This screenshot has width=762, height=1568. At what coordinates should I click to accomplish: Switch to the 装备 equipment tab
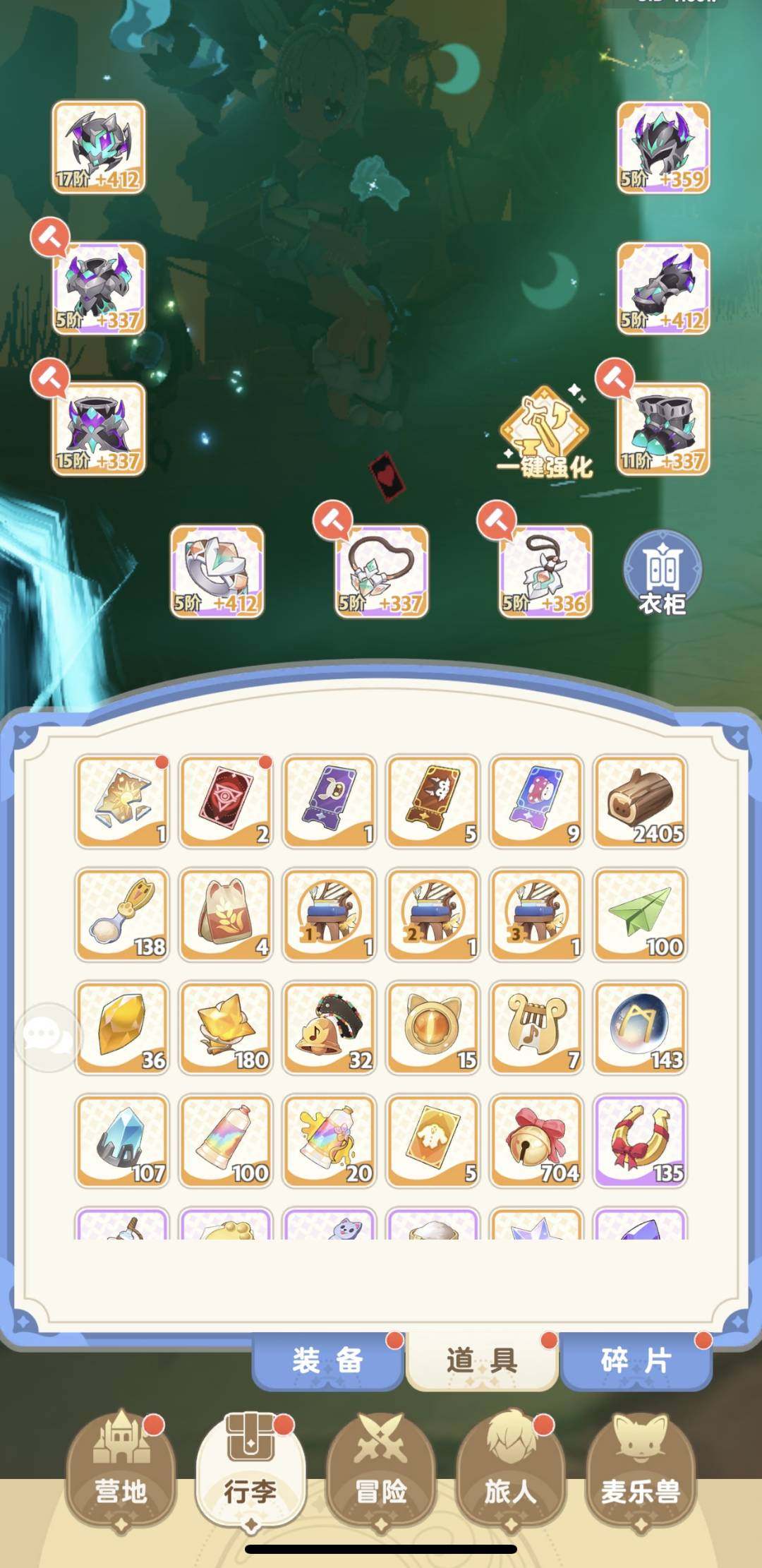[x=327, y=1360]
